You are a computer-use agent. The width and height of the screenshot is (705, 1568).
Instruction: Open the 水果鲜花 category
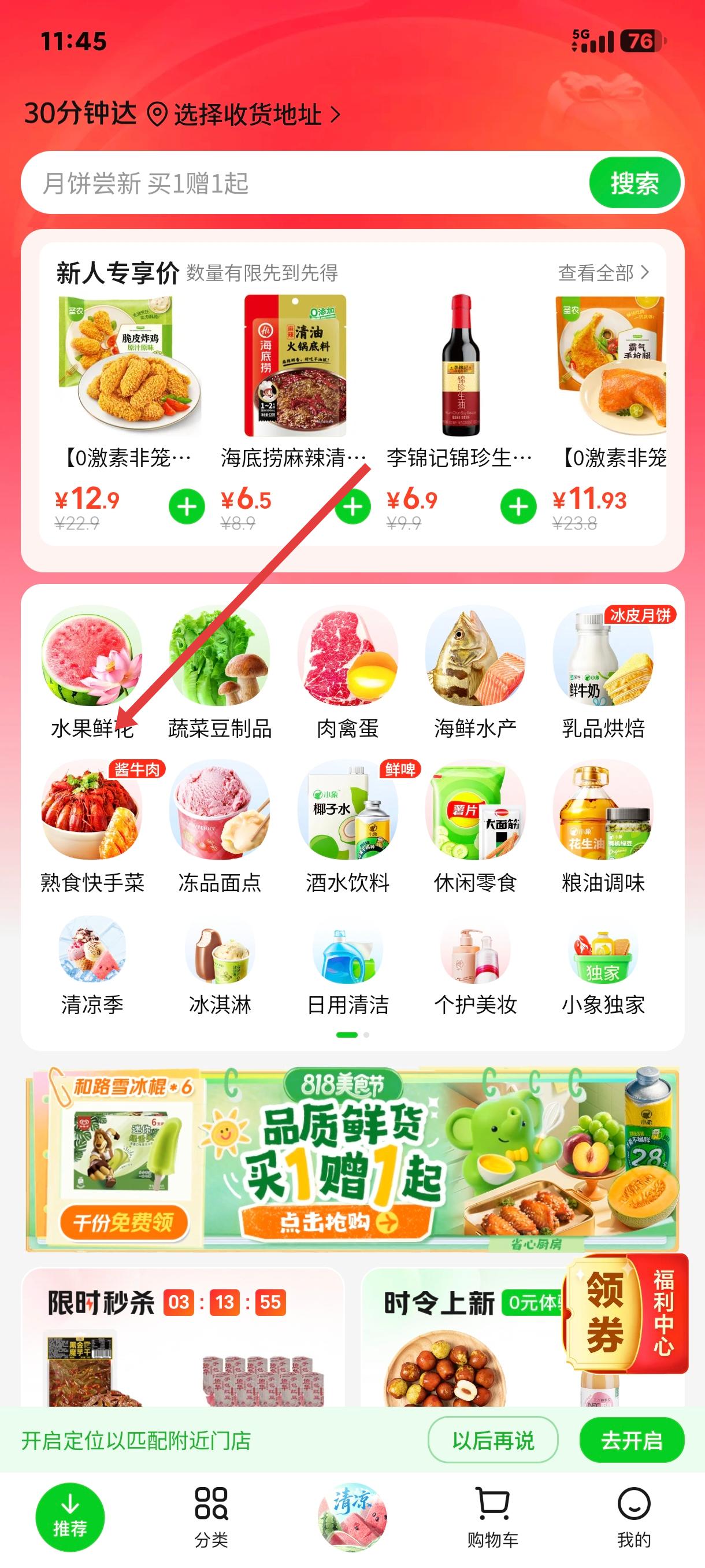point(92,672)
